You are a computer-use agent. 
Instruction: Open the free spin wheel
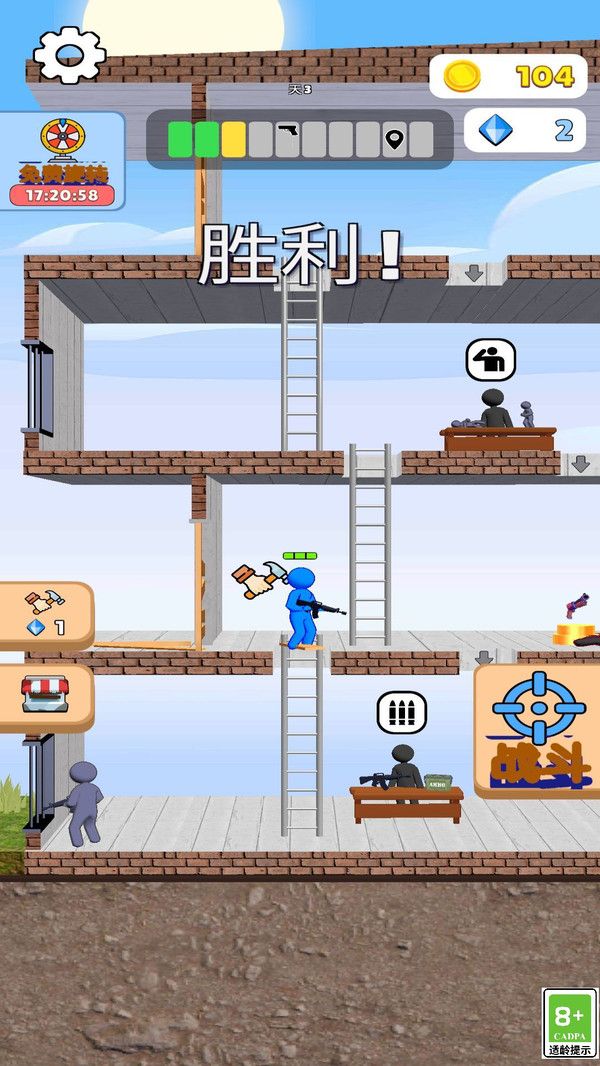click(x=62, y=160)
